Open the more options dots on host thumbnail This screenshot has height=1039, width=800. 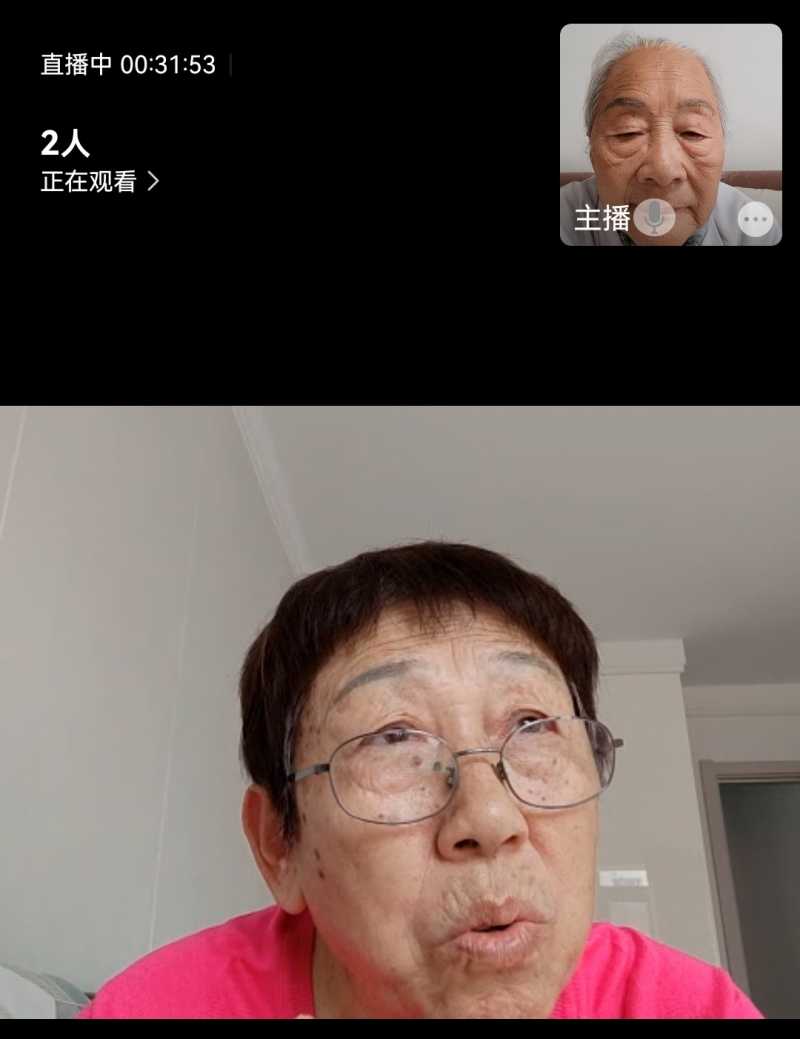point(755,219)
